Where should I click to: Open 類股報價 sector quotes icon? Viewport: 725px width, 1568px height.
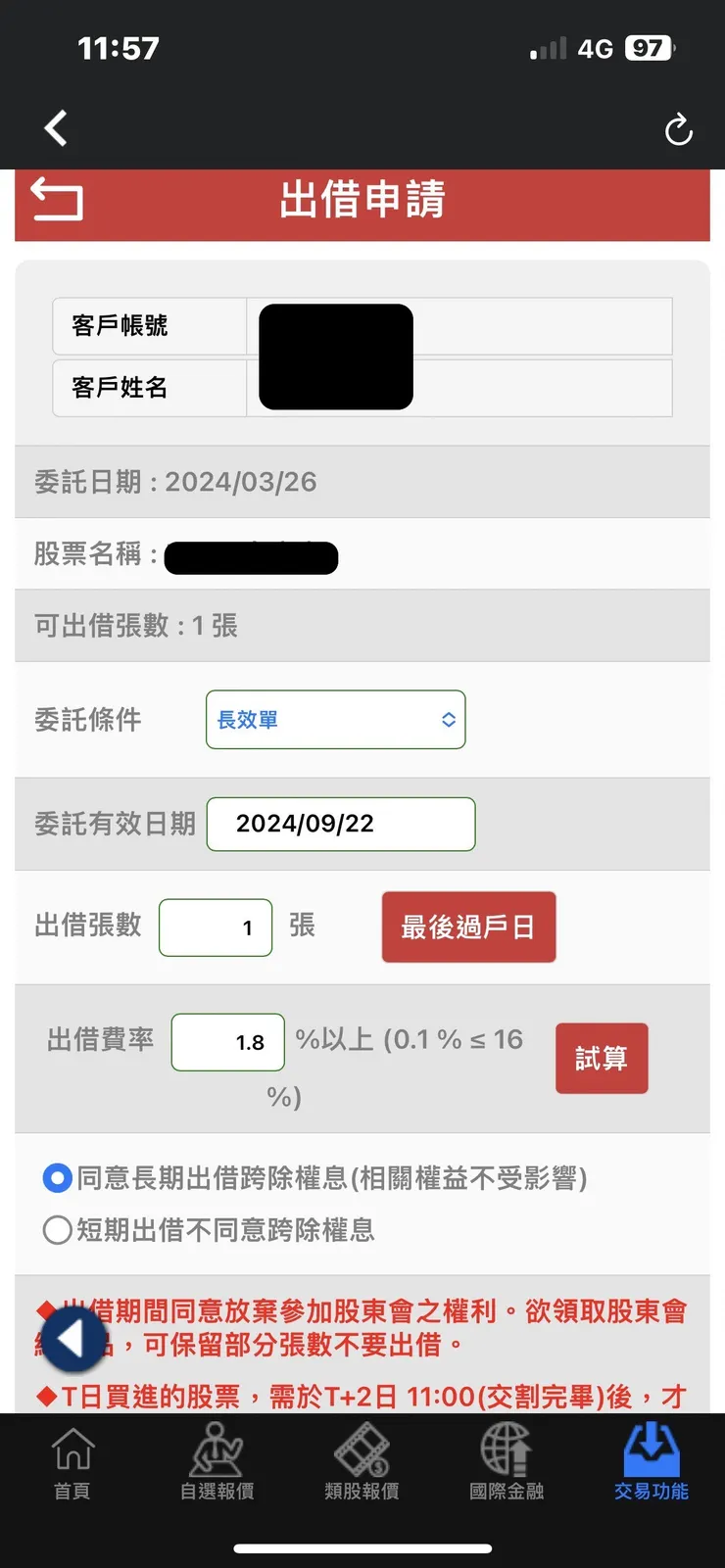point(362,1457)
